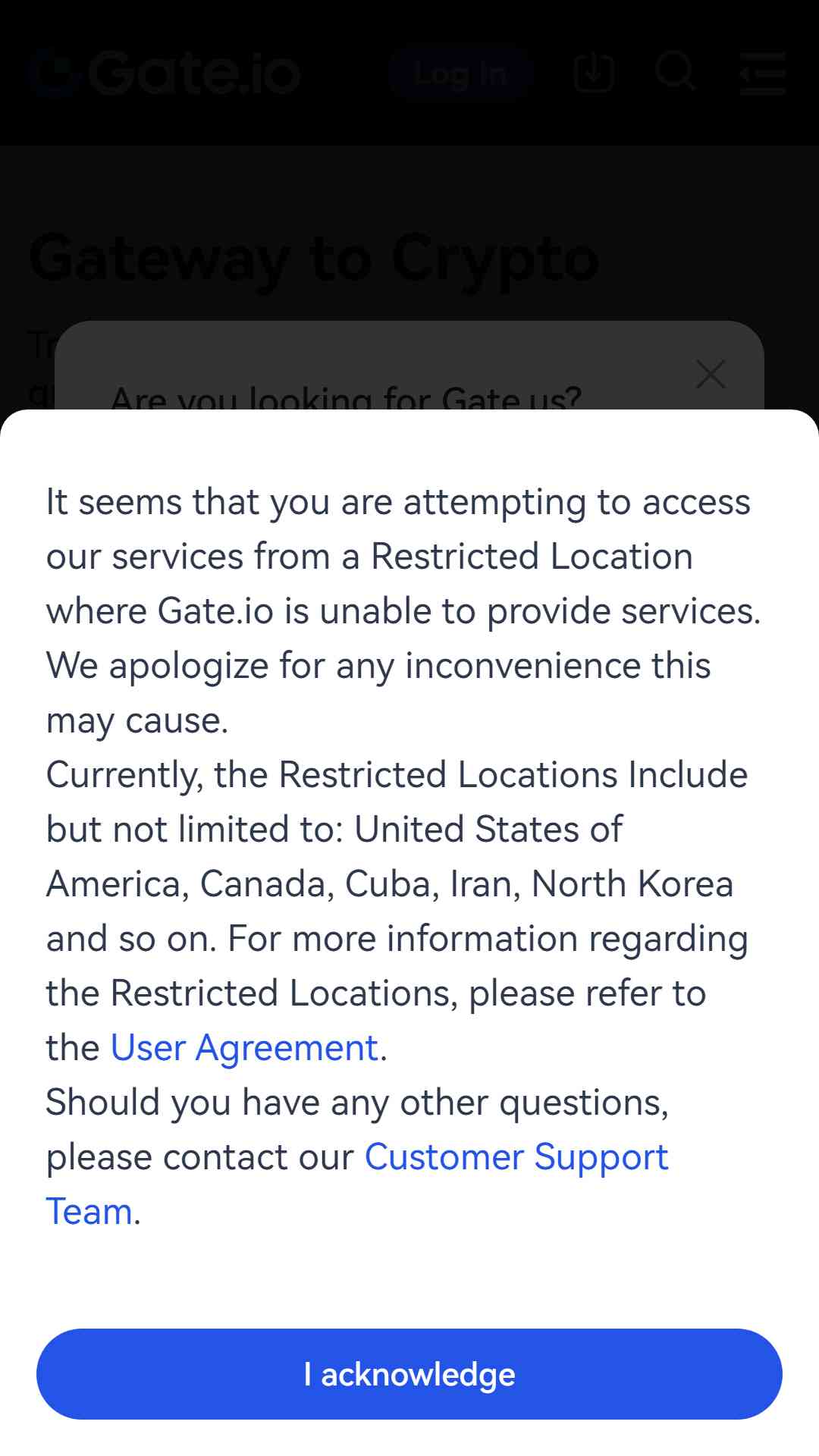Open the User Agreement link

[244, 1048]
